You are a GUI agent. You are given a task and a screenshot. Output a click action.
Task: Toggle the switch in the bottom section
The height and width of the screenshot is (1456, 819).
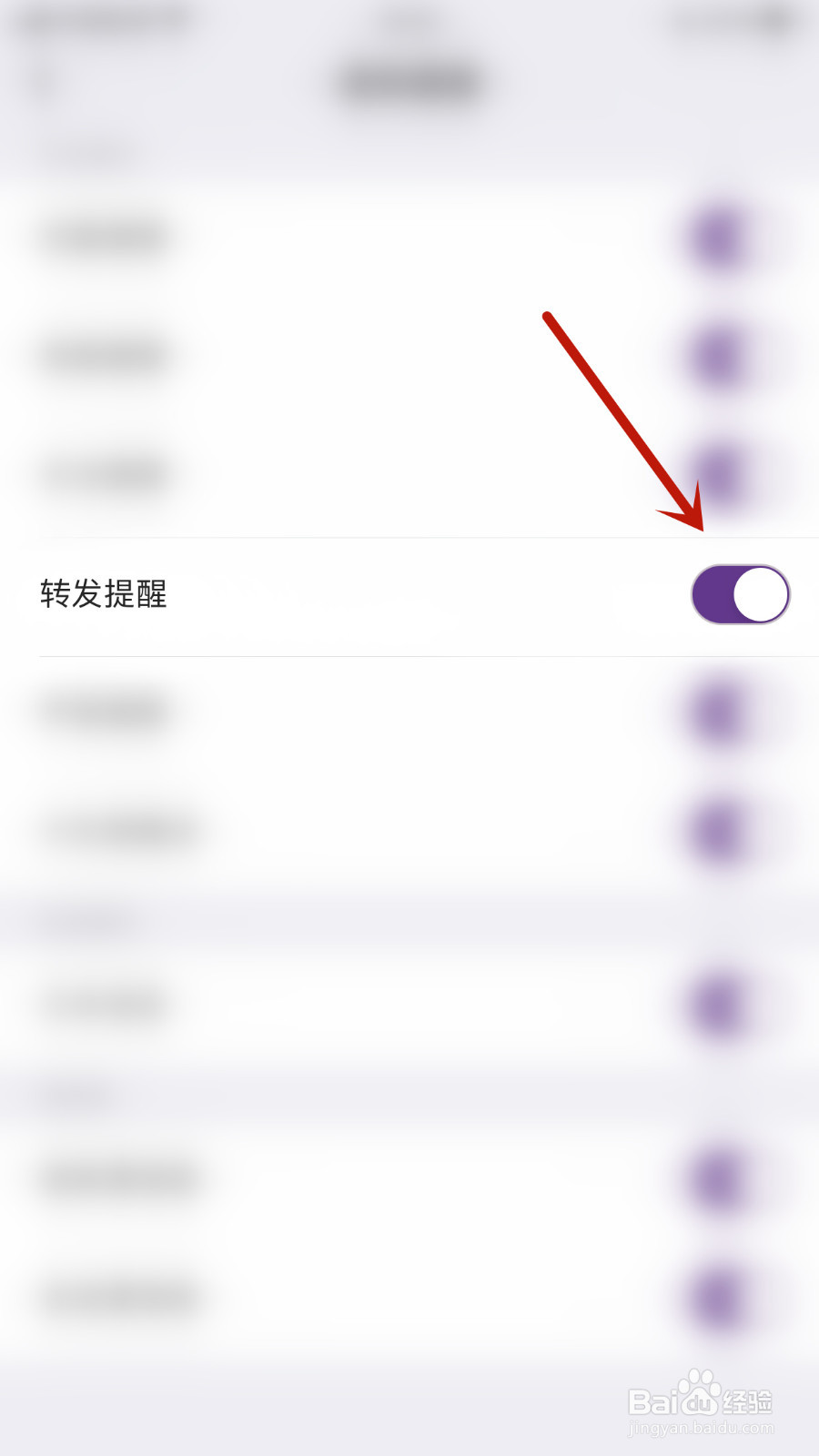(719, 1177)
